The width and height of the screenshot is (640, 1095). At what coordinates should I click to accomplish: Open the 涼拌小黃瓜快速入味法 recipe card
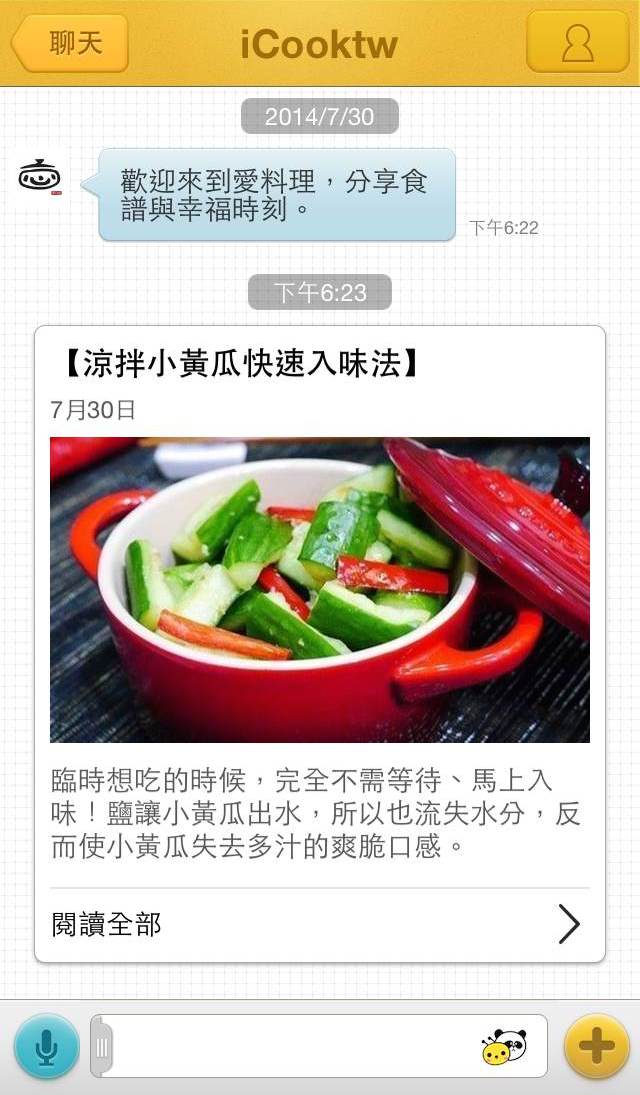click(320, 590)
